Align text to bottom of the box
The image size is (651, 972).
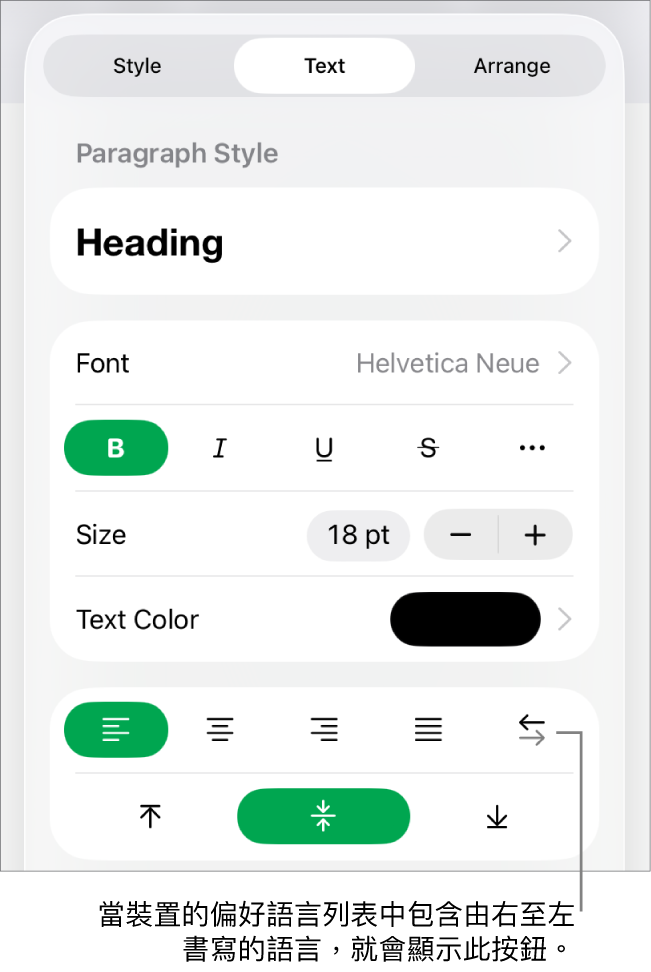(497, 817)
